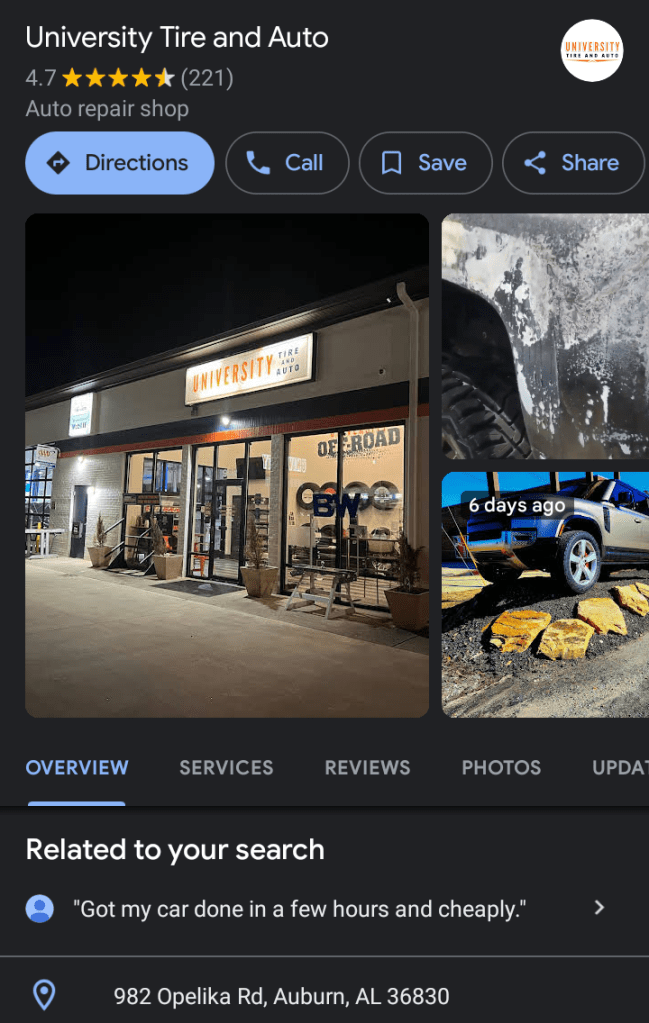This screenshot has height=1023, width=649.
Task: Share University Tire and Auto listing
Action: pos(573,163)
